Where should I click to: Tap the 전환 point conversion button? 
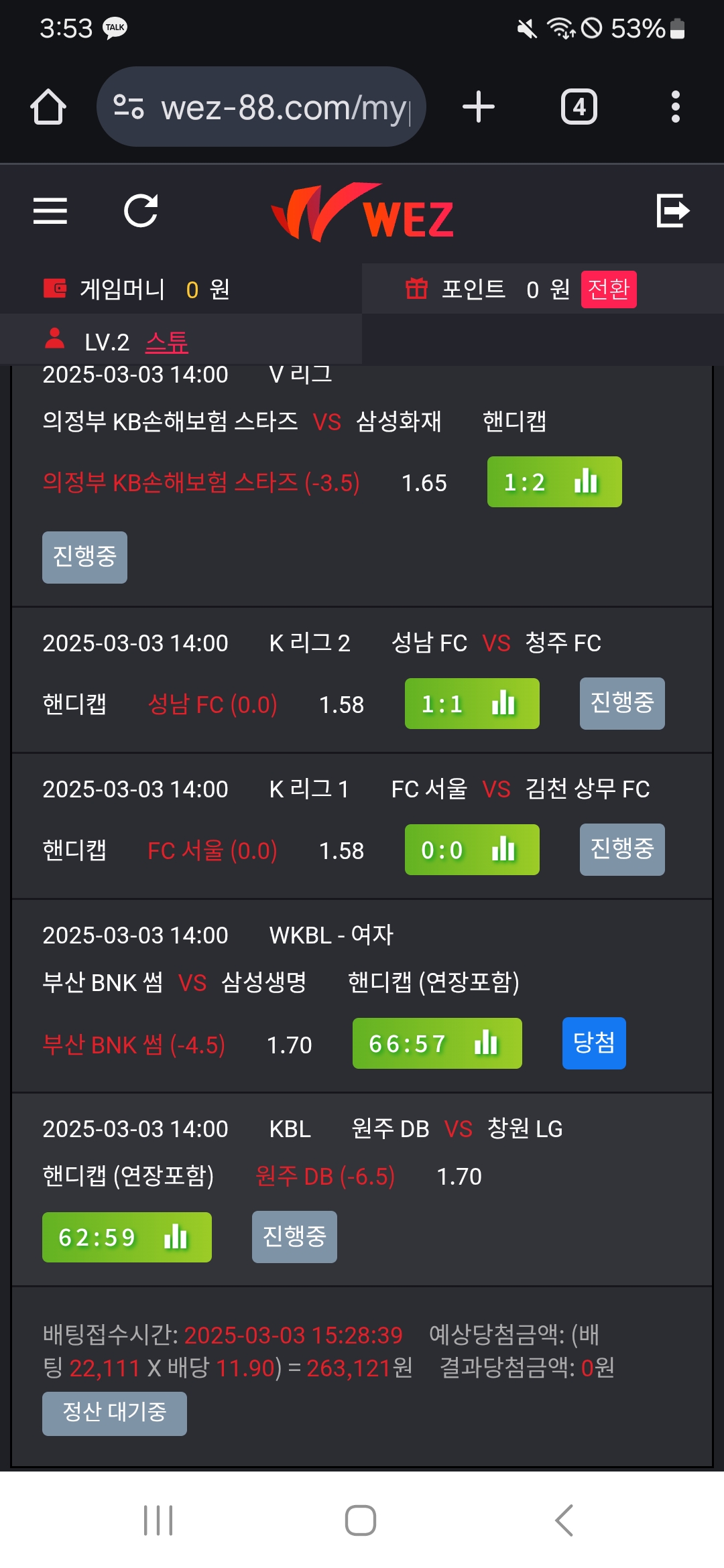click(608, 289)
